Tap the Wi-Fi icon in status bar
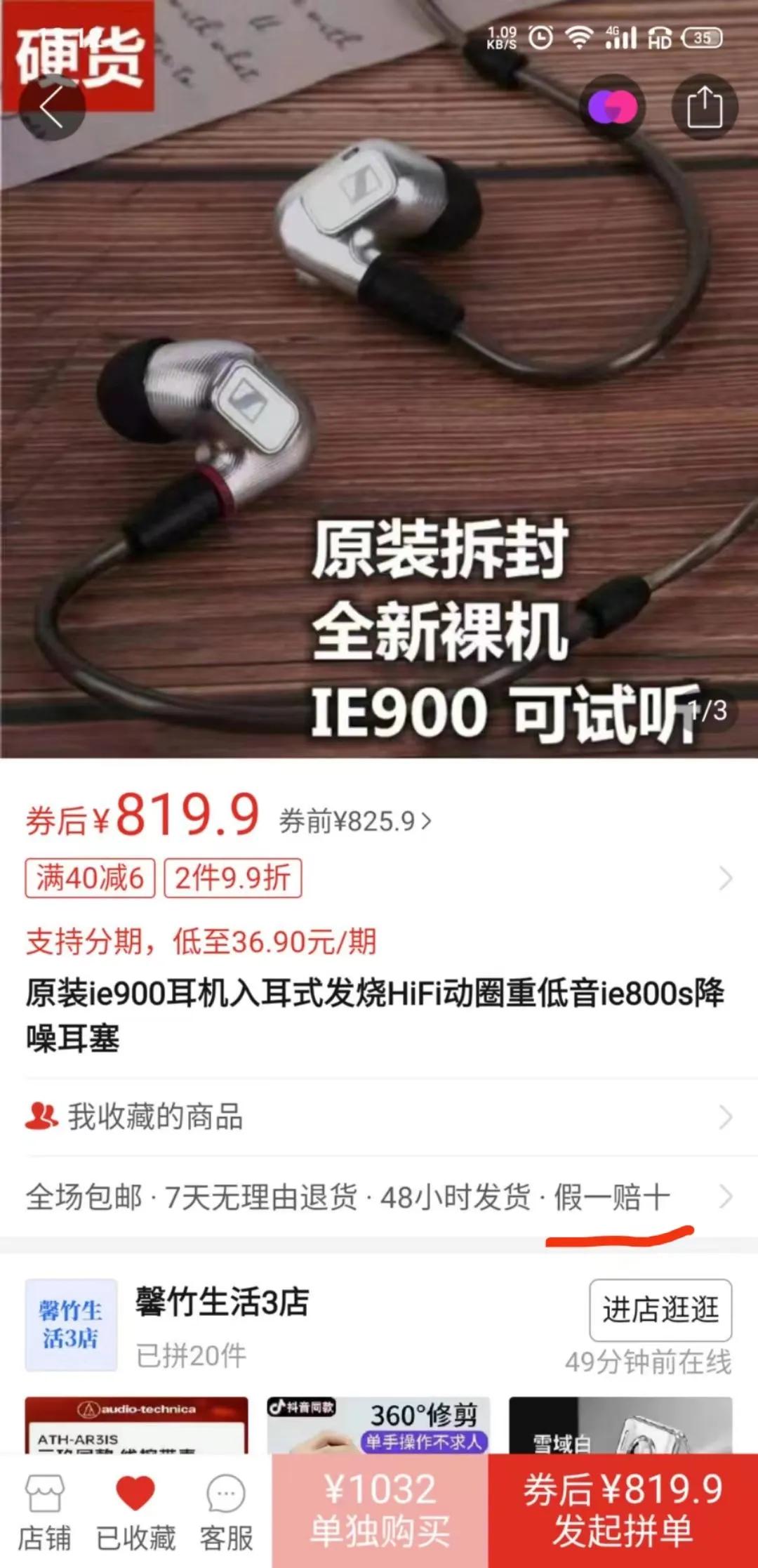758x1568 pixels. pyautogui.click(x=580, y=39)
